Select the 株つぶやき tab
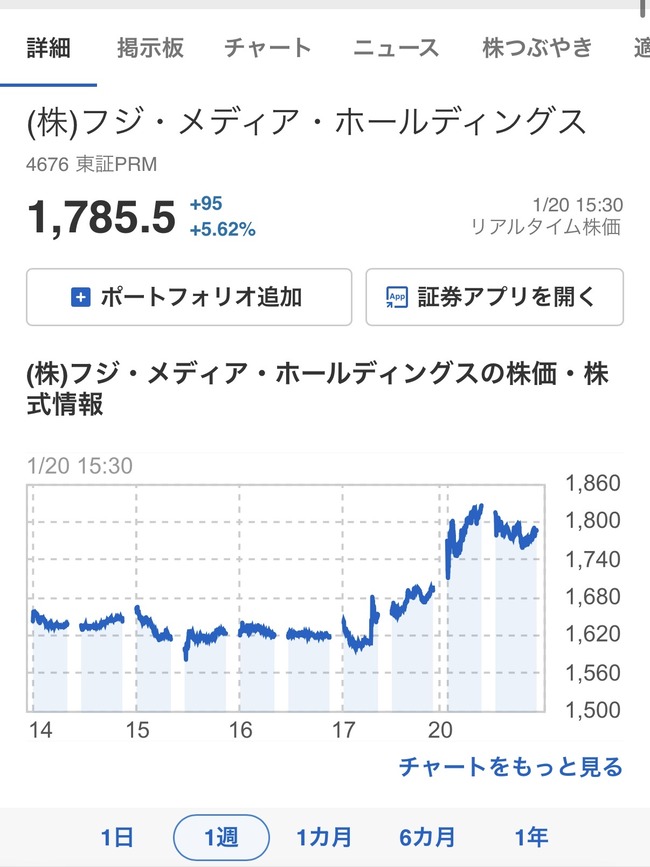This screenshot has width=650, height=867. tap(537, 48)
